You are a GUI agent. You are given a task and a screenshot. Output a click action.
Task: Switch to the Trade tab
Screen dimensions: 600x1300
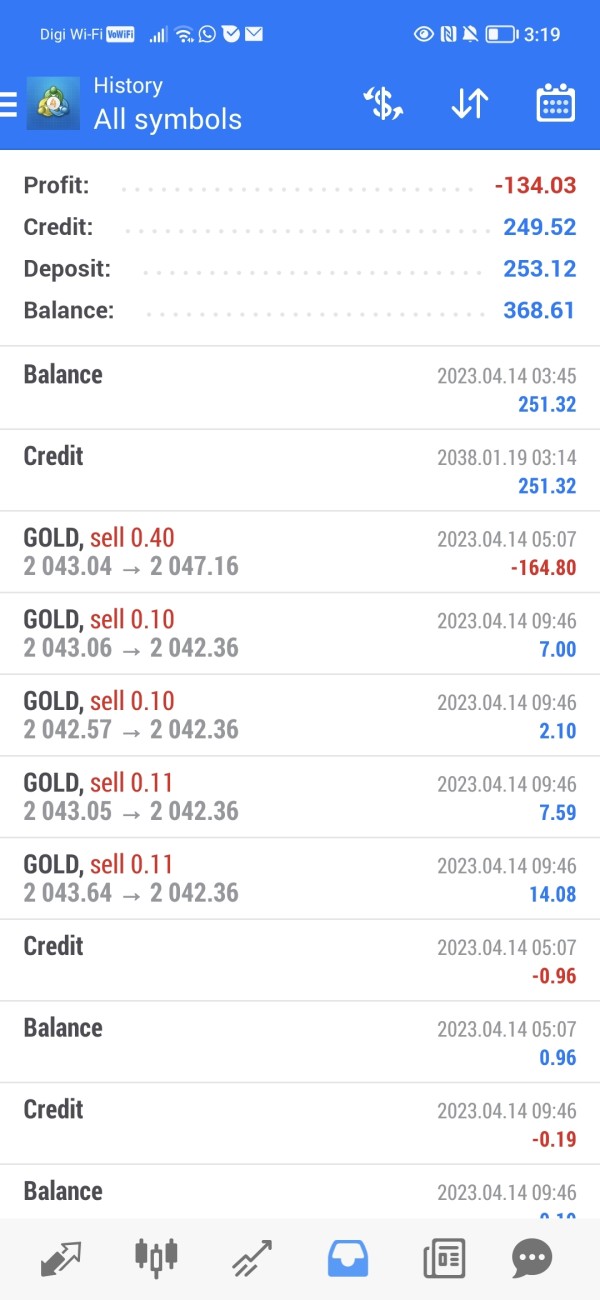pos(251,1258)
